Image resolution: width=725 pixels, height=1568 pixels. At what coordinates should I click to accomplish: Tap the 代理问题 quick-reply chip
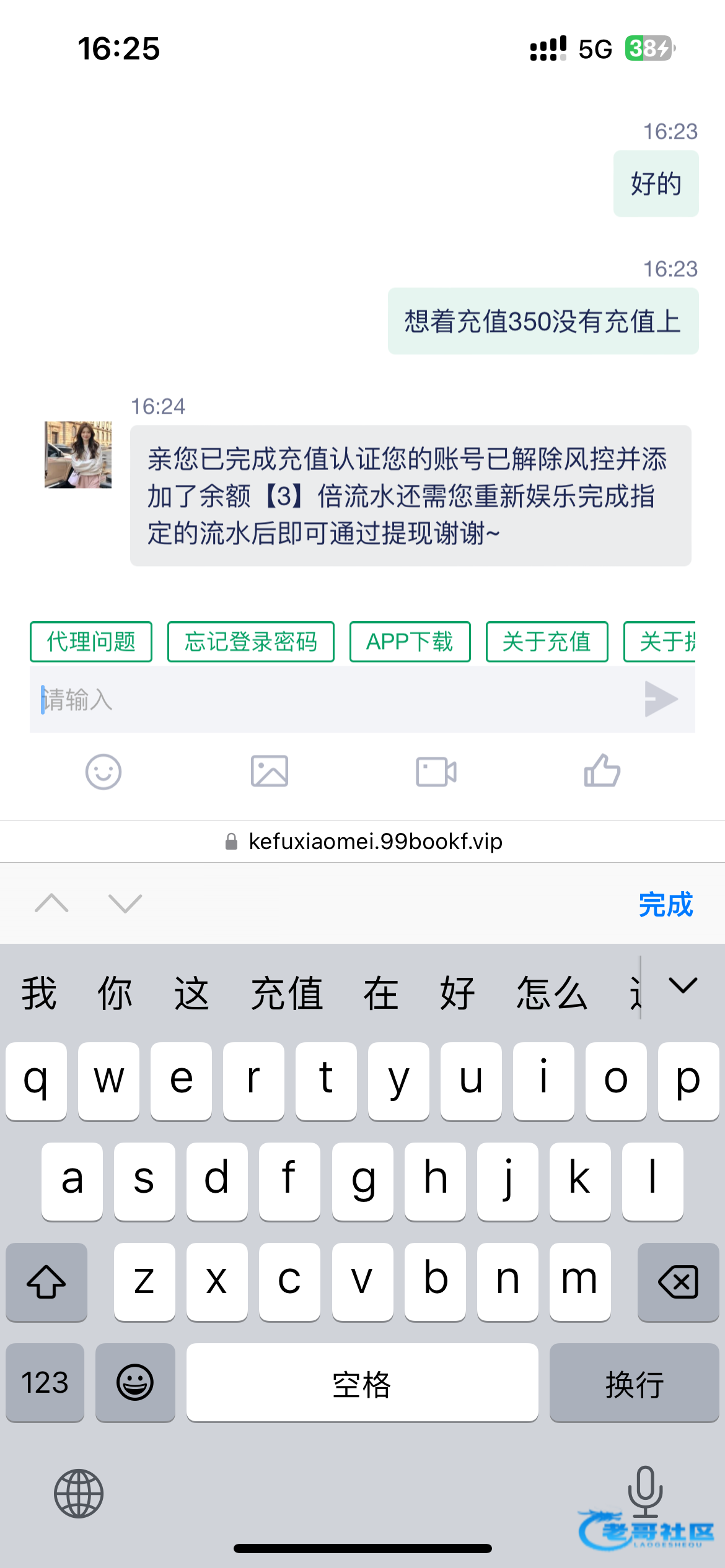pos(91,642)
